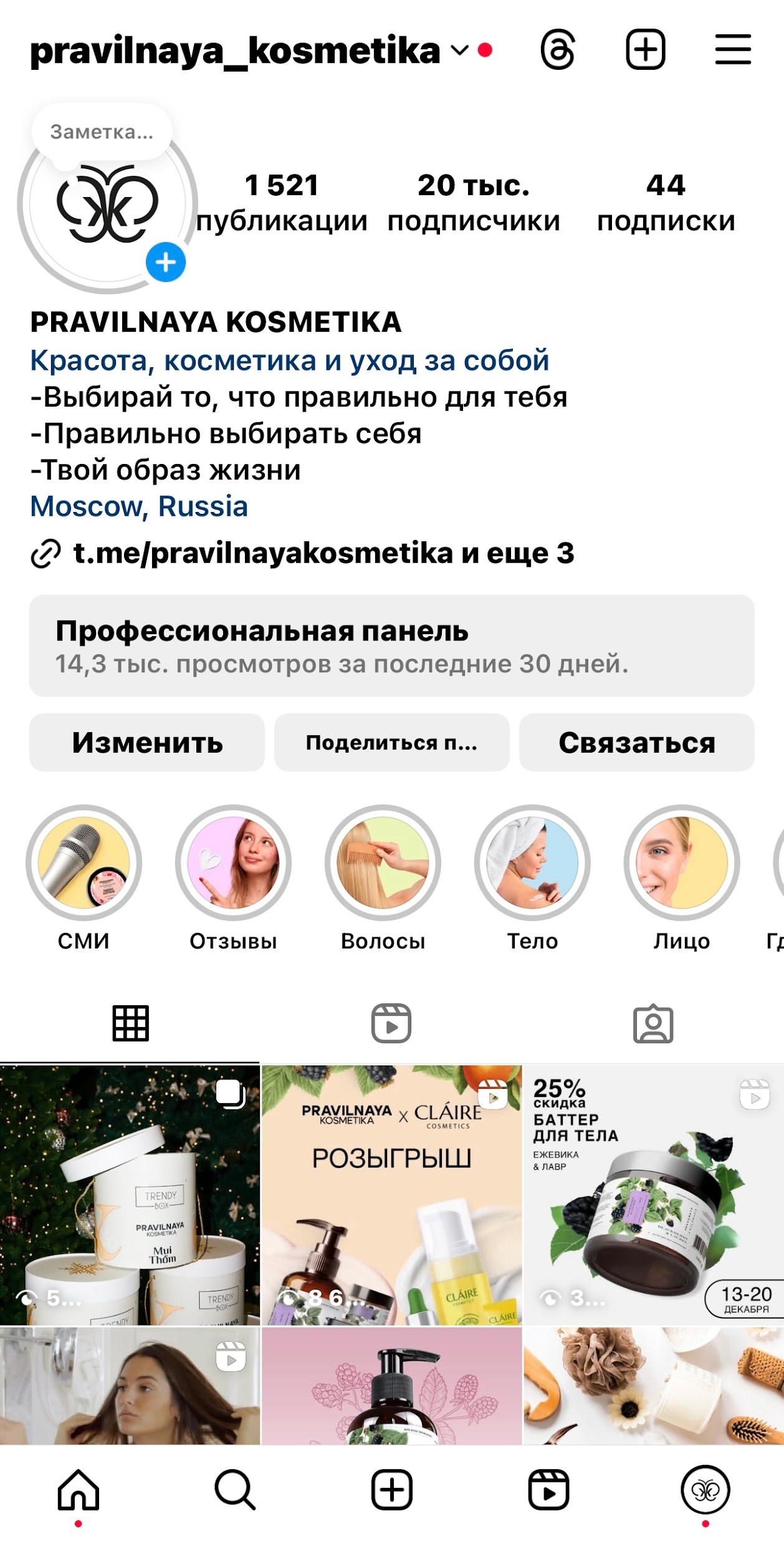This screenshot has width=784, height=1559.
Task: Open the Отзывы story highlight
Action: (233, 863)
